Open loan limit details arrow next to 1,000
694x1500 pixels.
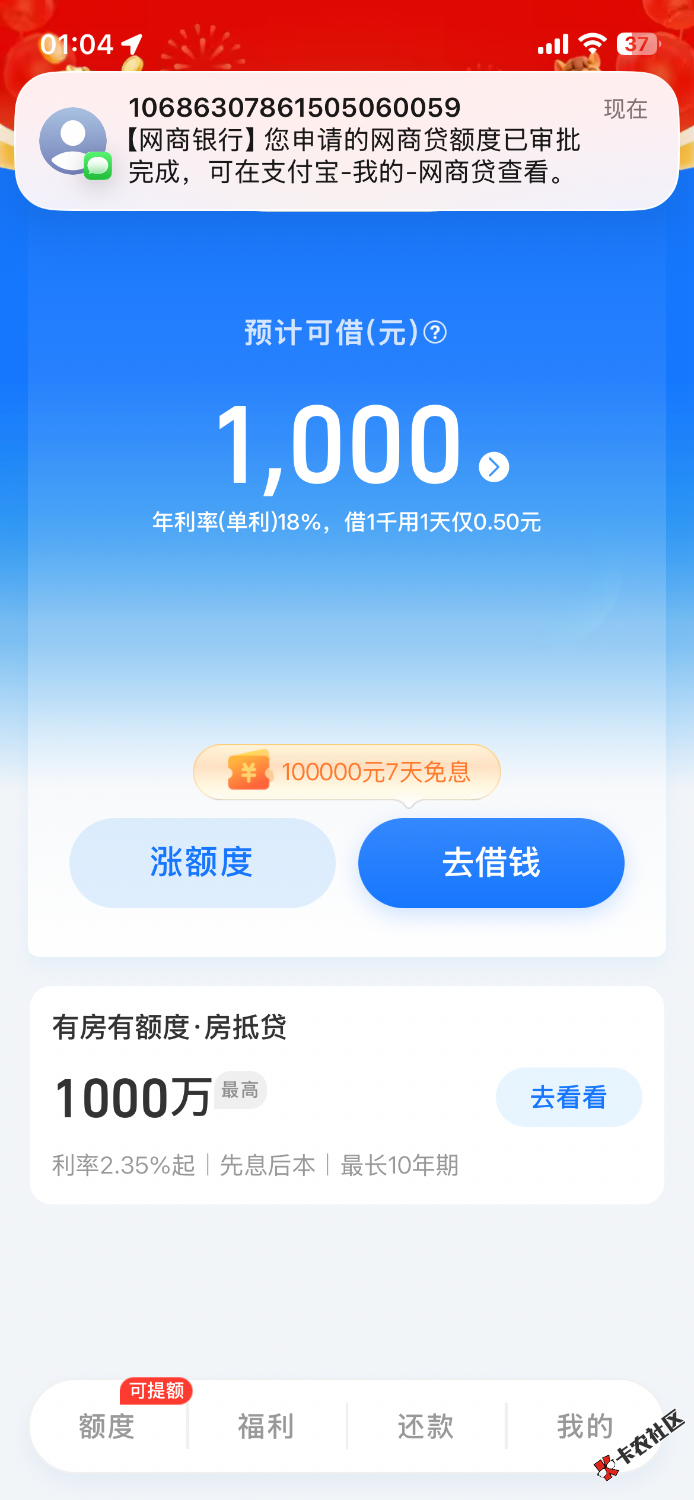[x=494, y=466]
